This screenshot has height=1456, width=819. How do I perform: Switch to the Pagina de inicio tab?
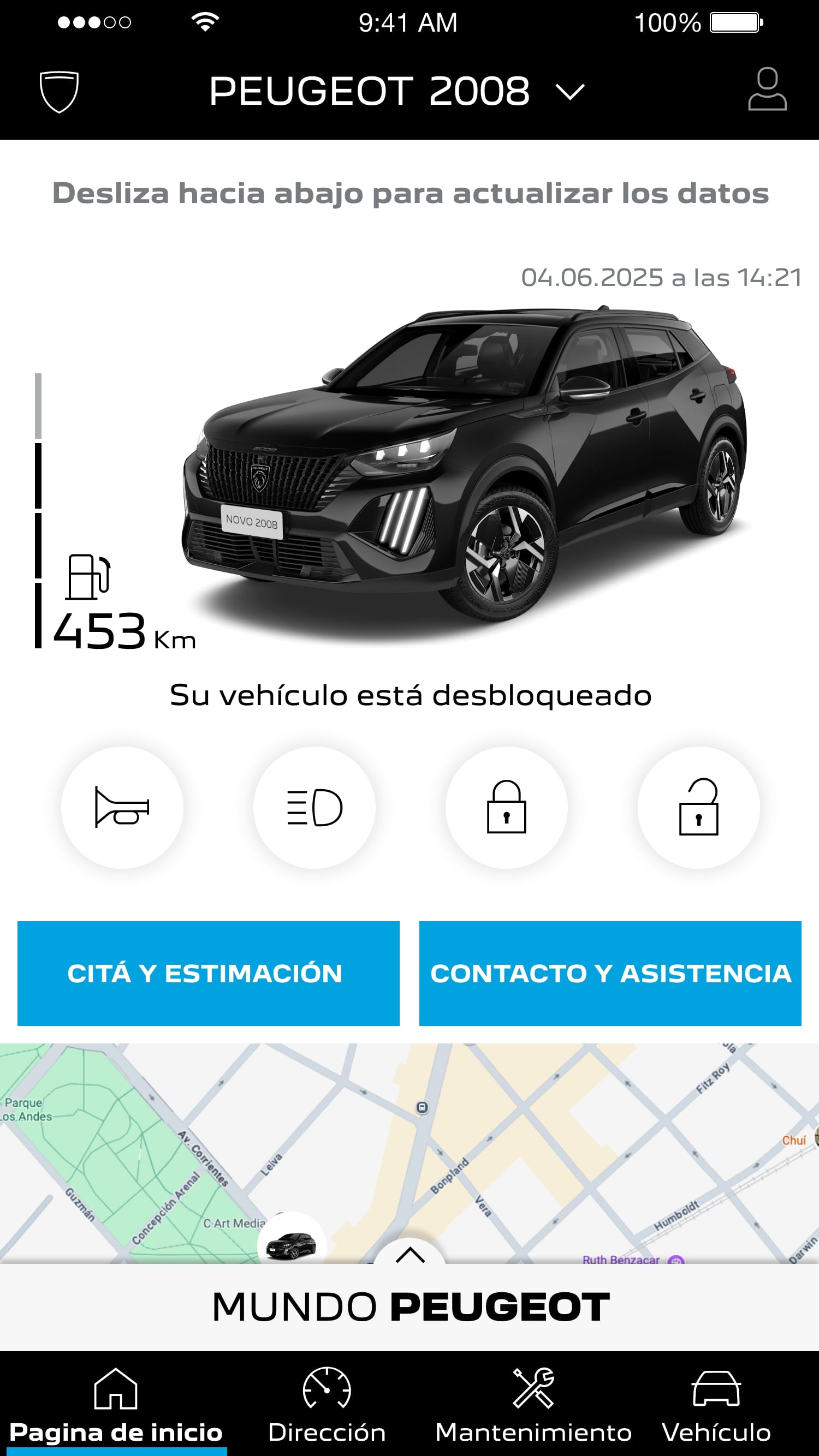click(x=115, y=1410)
